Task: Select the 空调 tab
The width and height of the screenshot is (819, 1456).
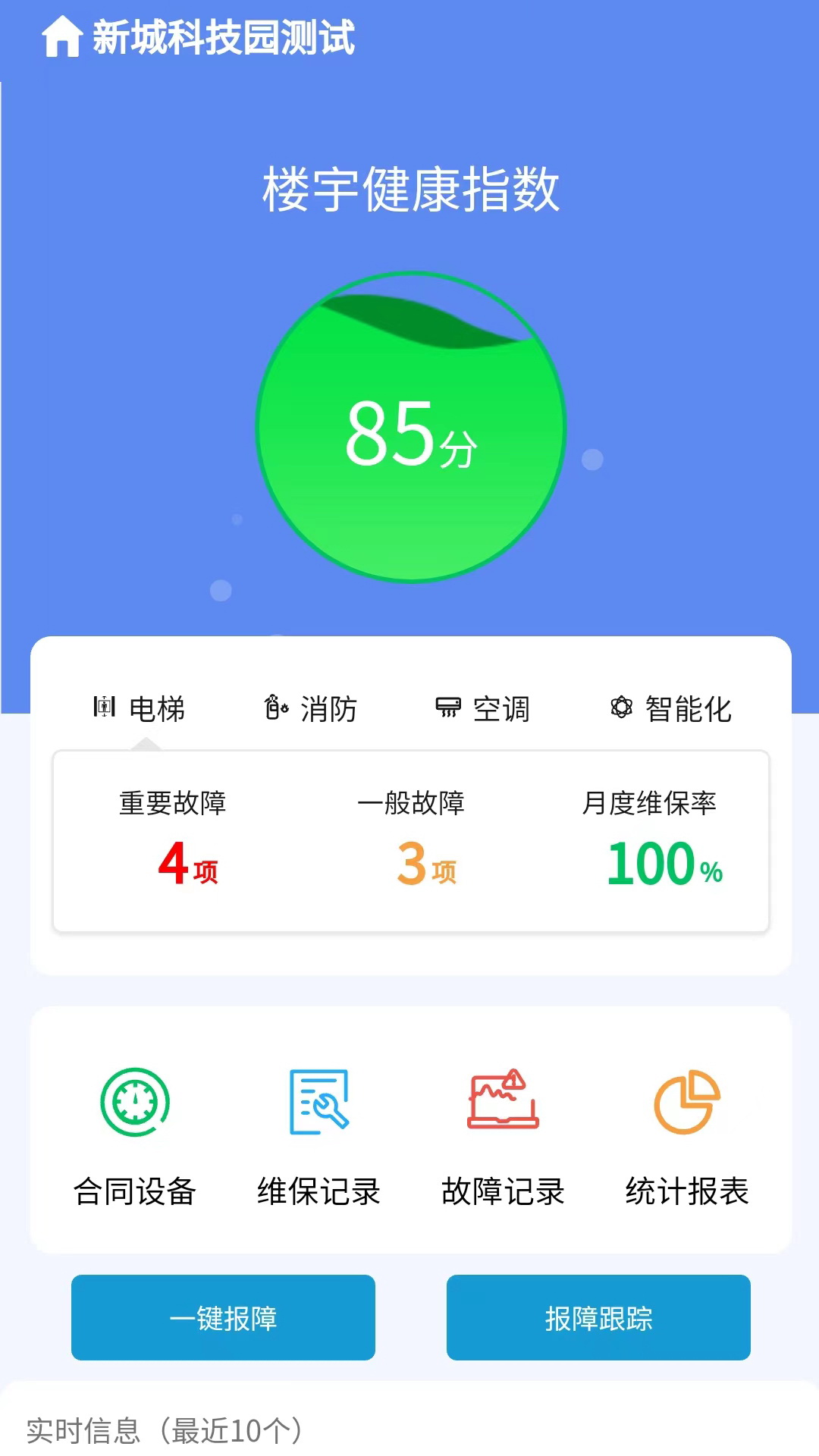Action: click(482, 709)
